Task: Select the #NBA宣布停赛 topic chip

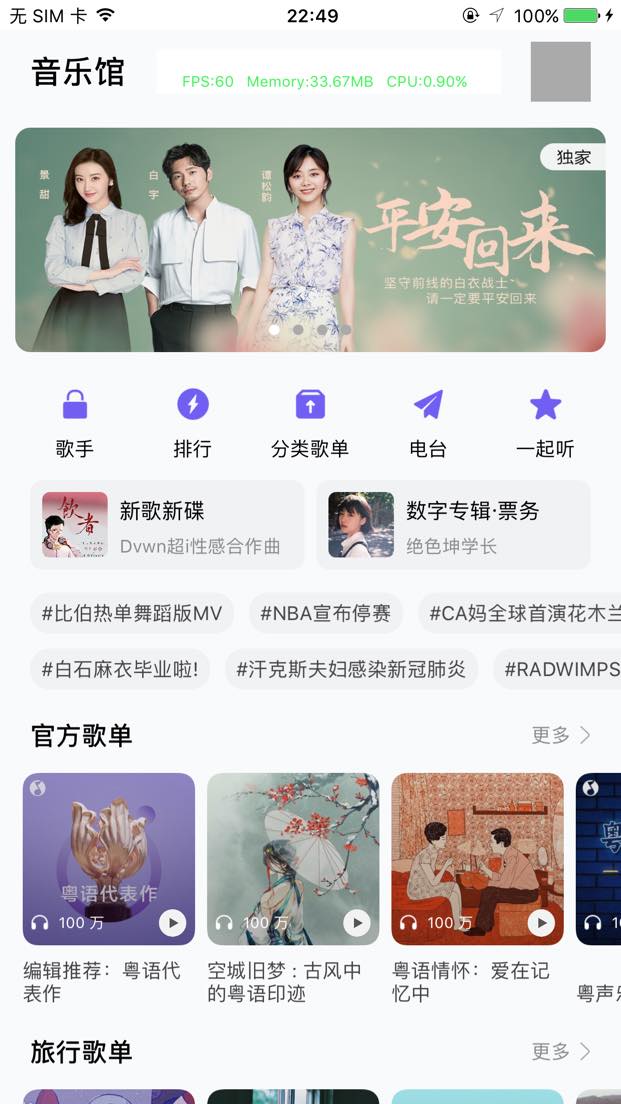Action: [325, 613]
